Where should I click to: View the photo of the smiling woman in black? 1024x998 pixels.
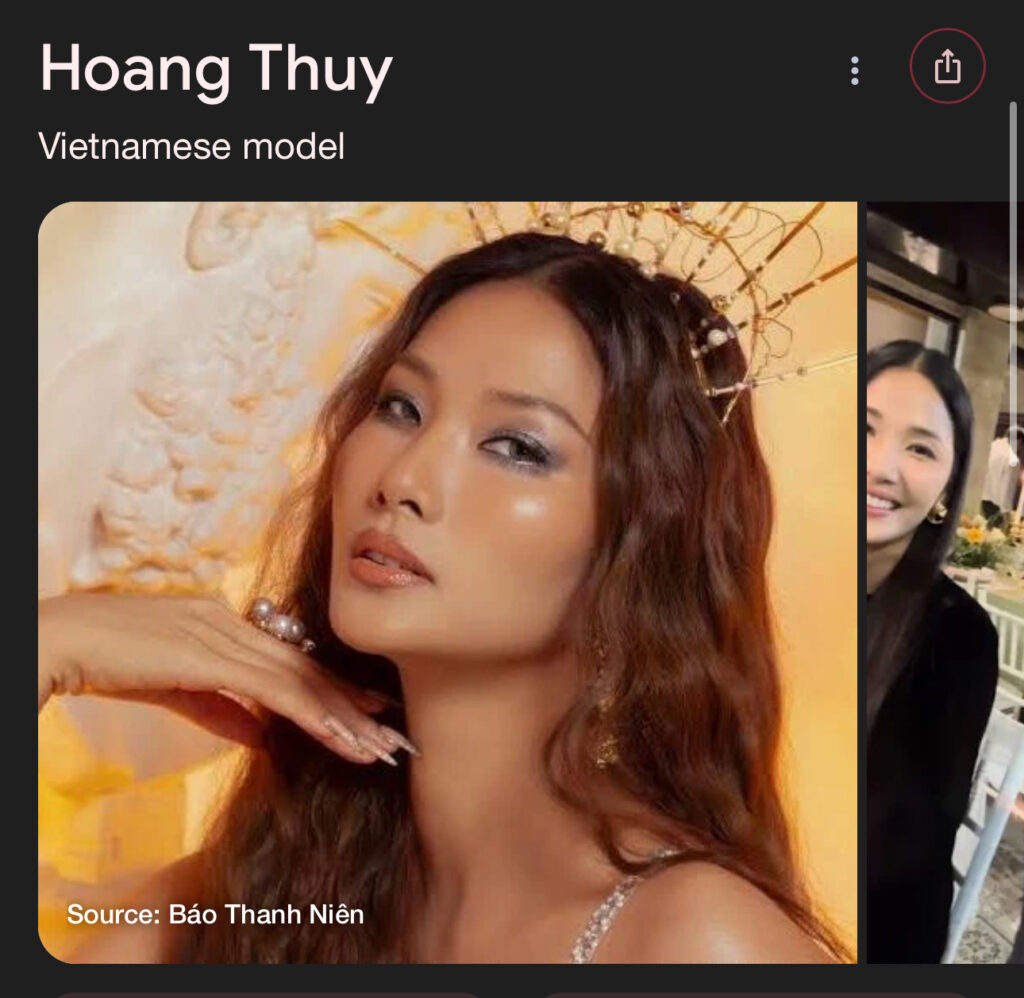pyautogui.click(x=945, y=582)
